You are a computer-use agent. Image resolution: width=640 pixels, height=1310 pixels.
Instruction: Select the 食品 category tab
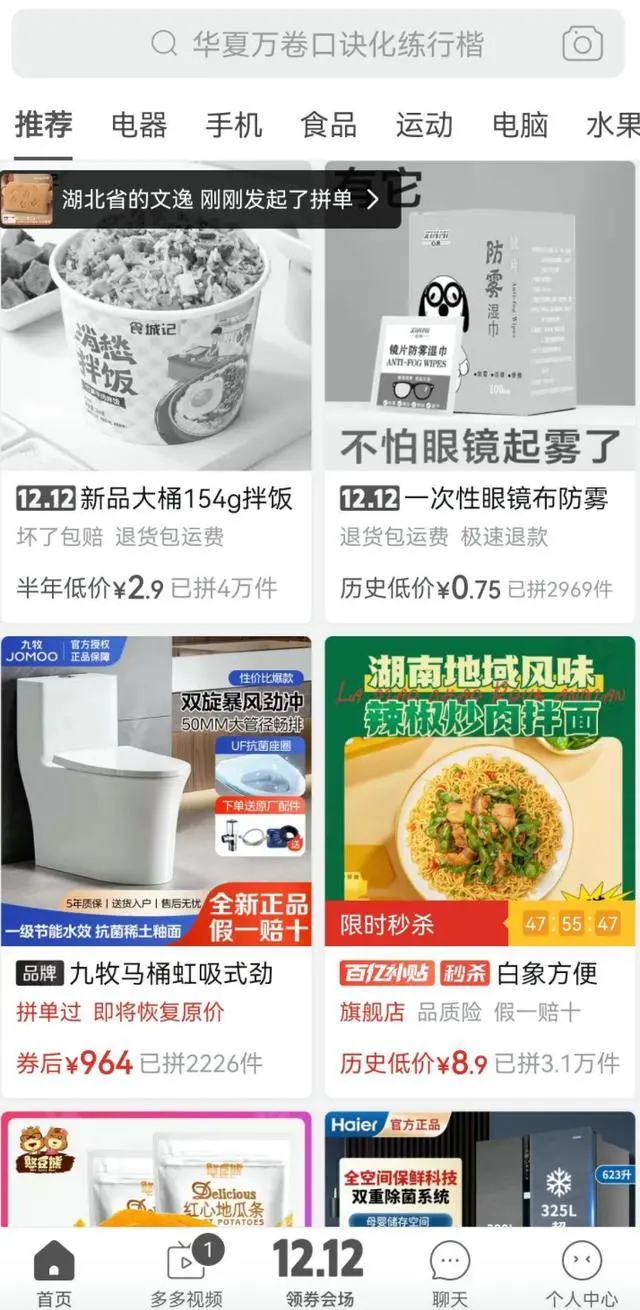pyautogui.click(x=329, y=125)
